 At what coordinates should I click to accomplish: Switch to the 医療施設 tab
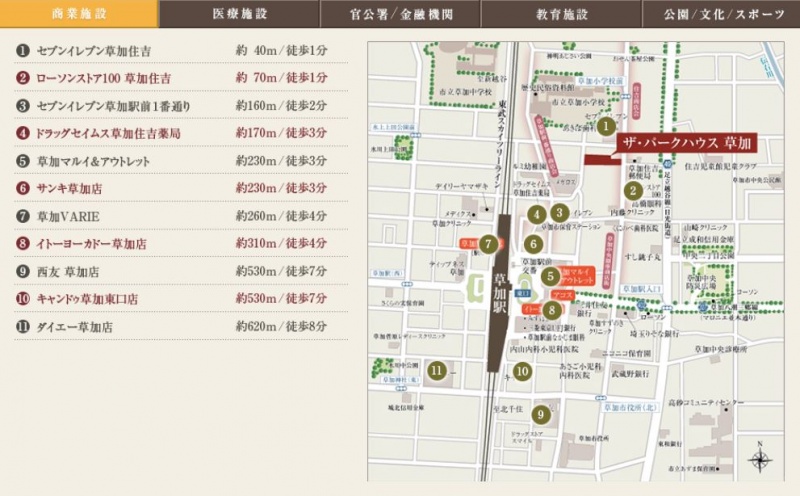click(x=239, y=14)
